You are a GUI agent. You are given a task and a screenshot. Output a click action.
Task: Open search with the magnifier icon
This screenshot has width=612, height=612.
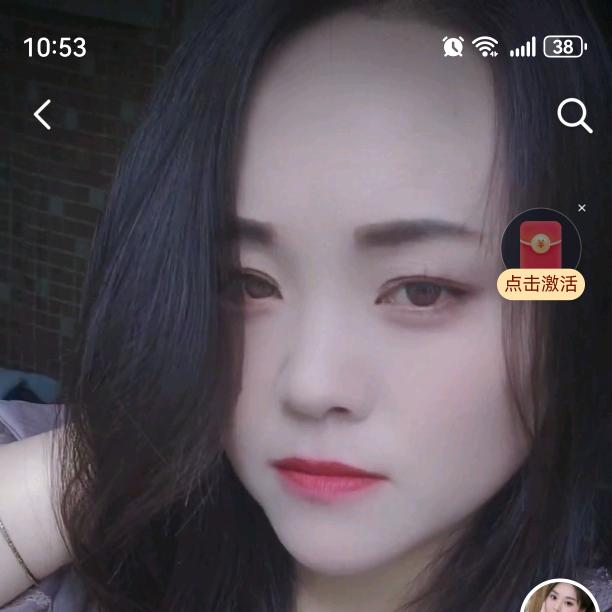tap(574, 116)
